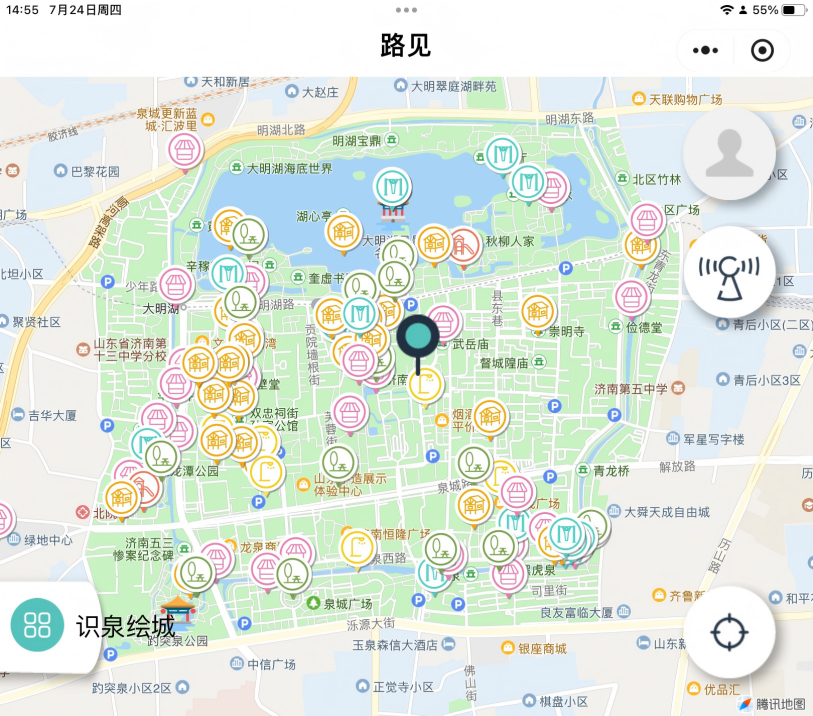Open the user profile avatar button
The height and width of the screenshot is (716, 813).
[729, 154]
